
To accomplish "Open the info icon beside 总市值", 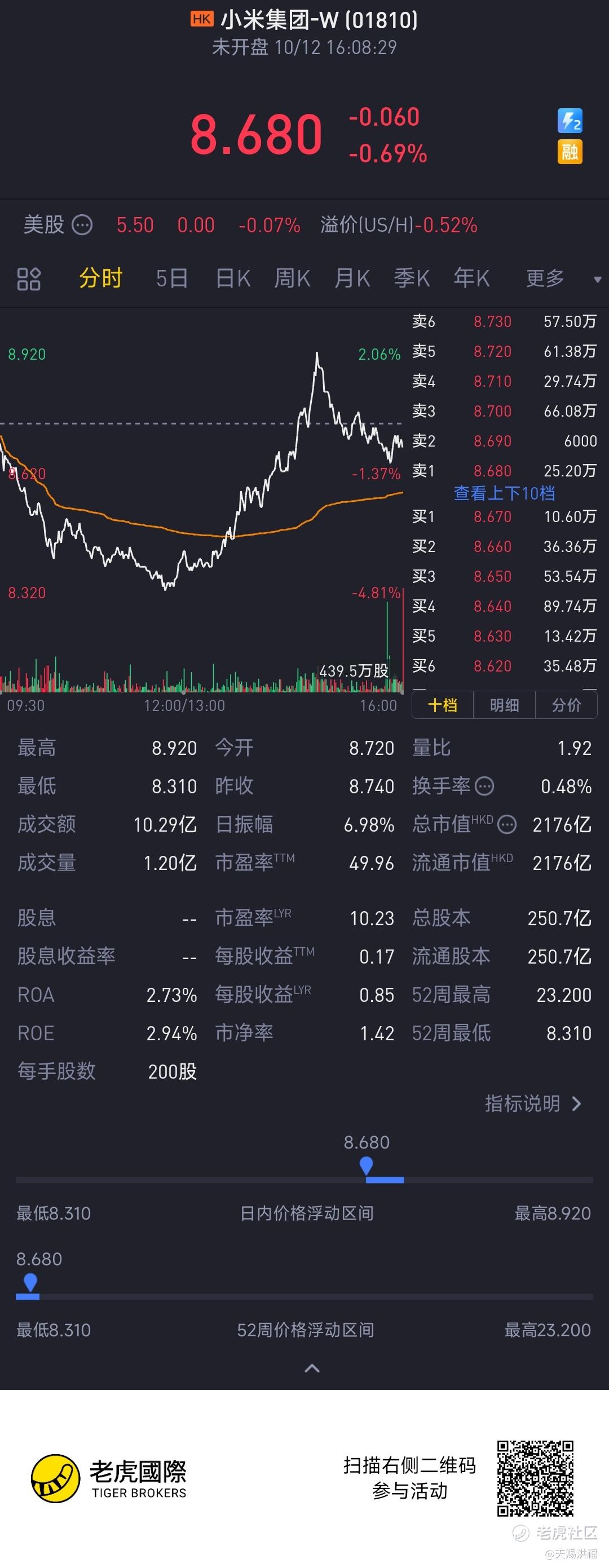I will coord(507,825).
